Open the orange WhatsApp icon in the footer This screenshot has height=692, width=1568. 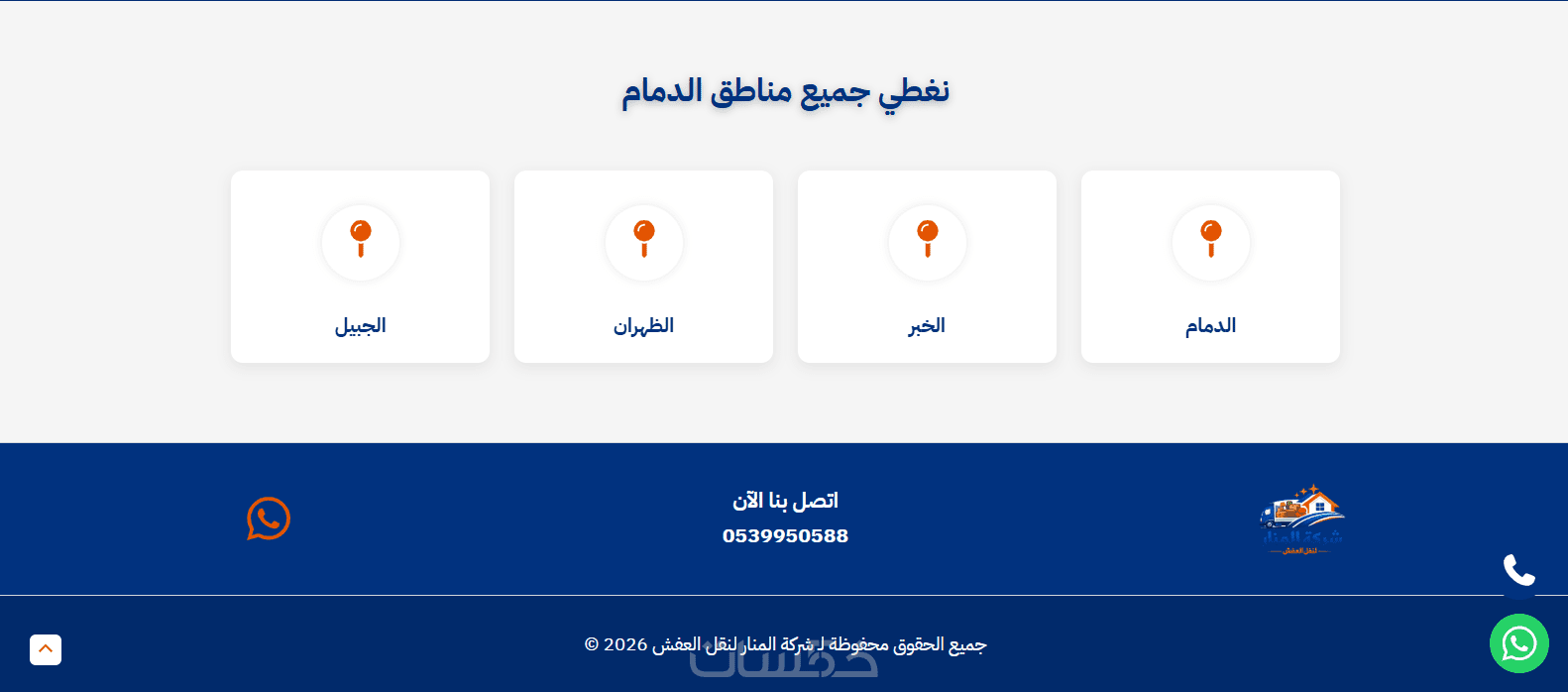tap(269, 519)
